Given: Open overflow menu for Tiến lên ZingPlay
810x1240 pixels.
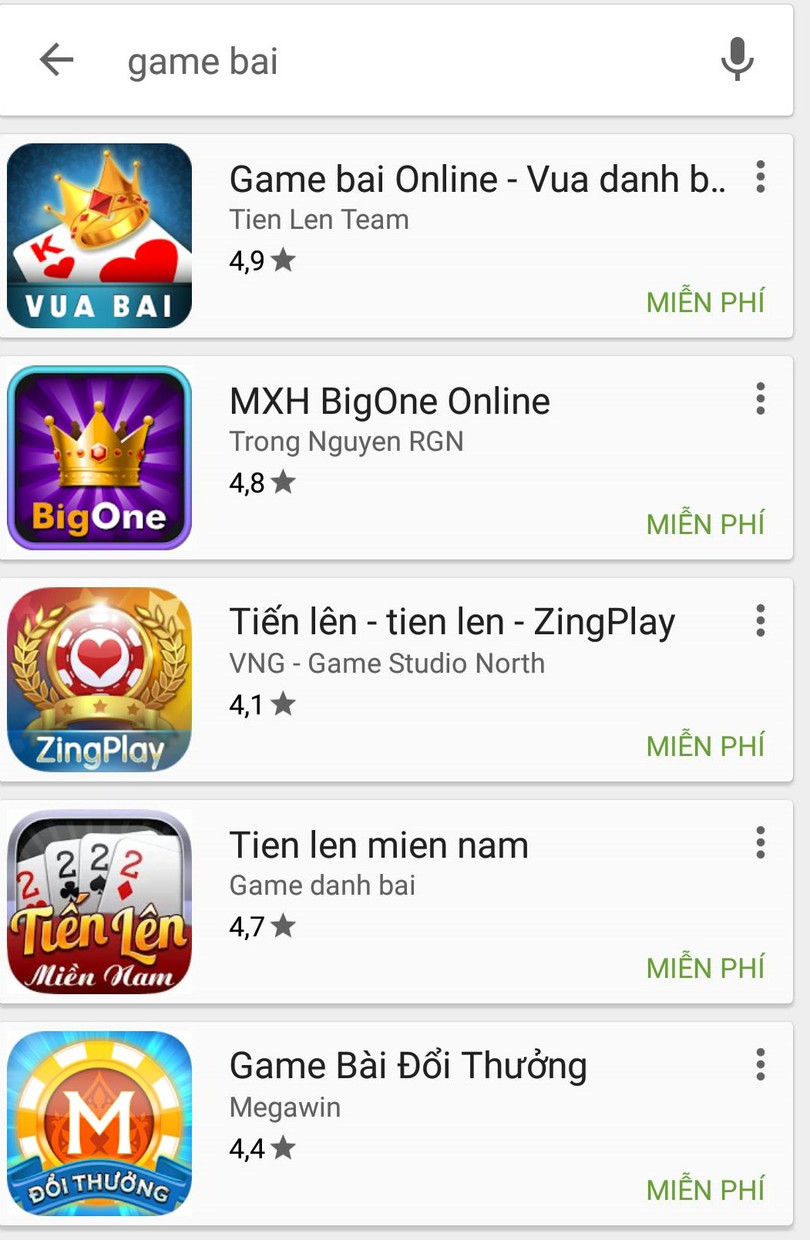Looking at the screenshot, I should coord(761,621).
